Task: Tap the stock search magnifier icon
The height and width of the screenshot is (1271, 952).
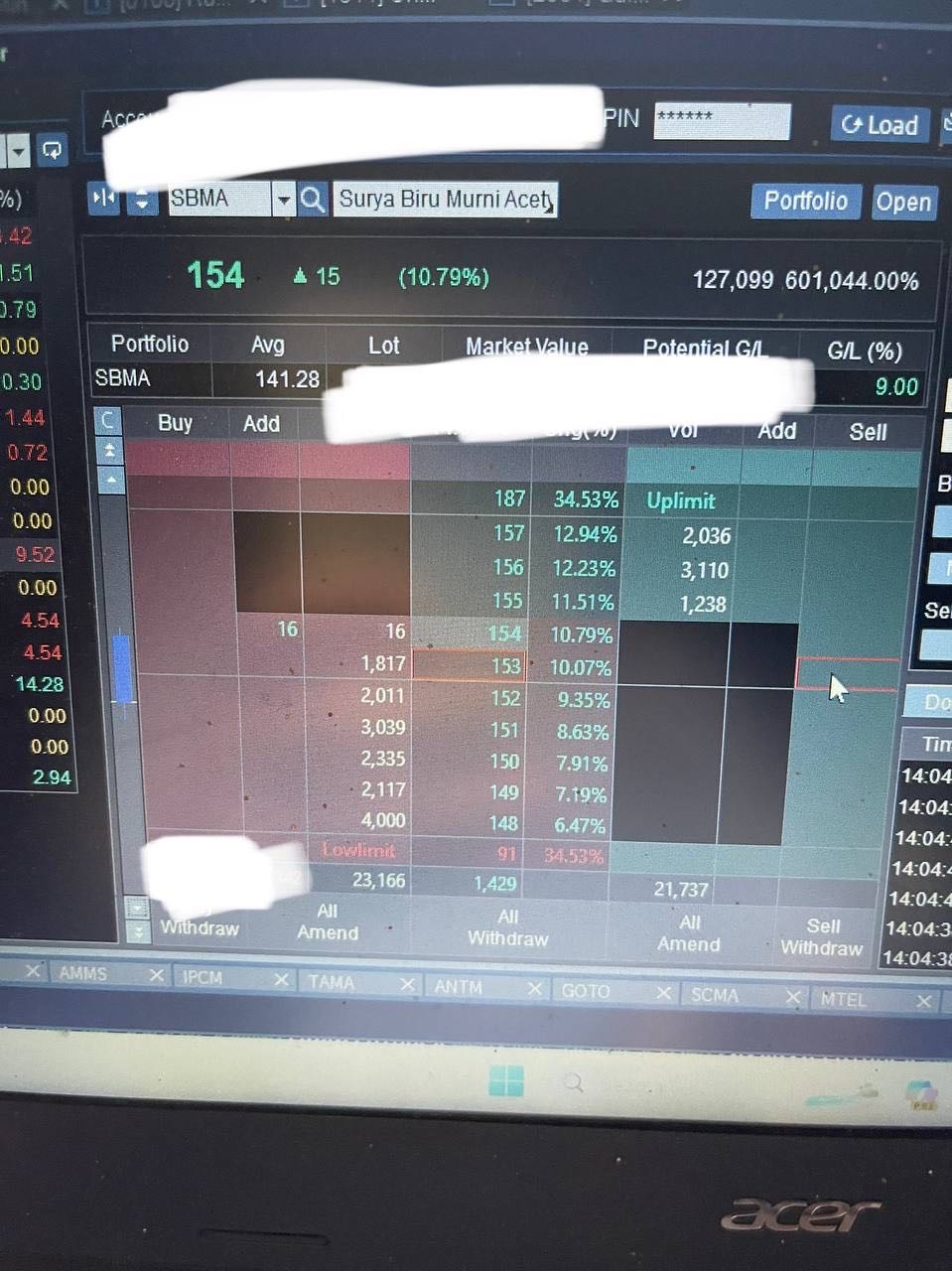Action: pos(312,200)
